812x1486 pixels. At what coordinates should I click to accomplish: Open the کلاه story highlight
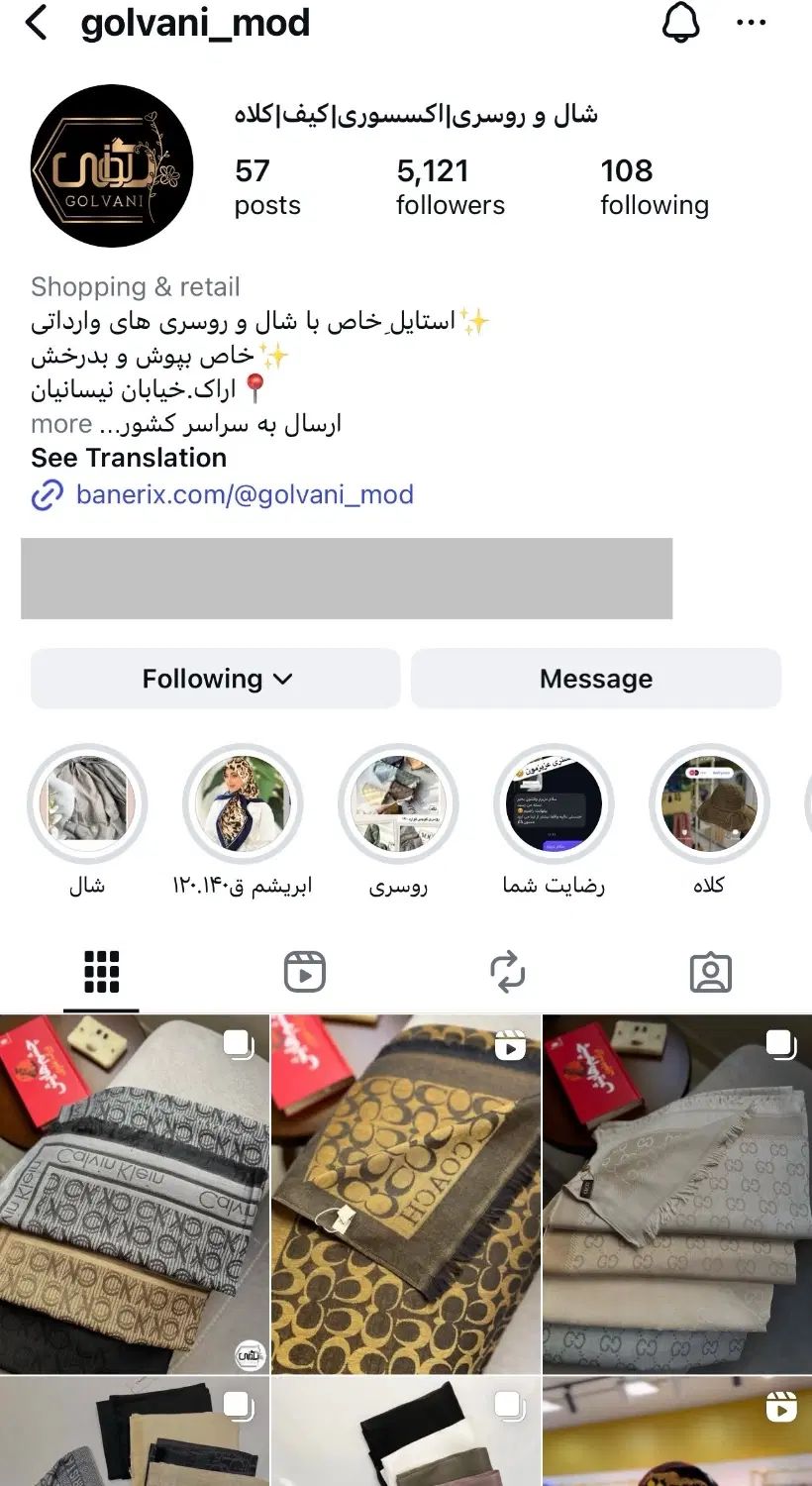pyautogui.click(x=709, y=803)
